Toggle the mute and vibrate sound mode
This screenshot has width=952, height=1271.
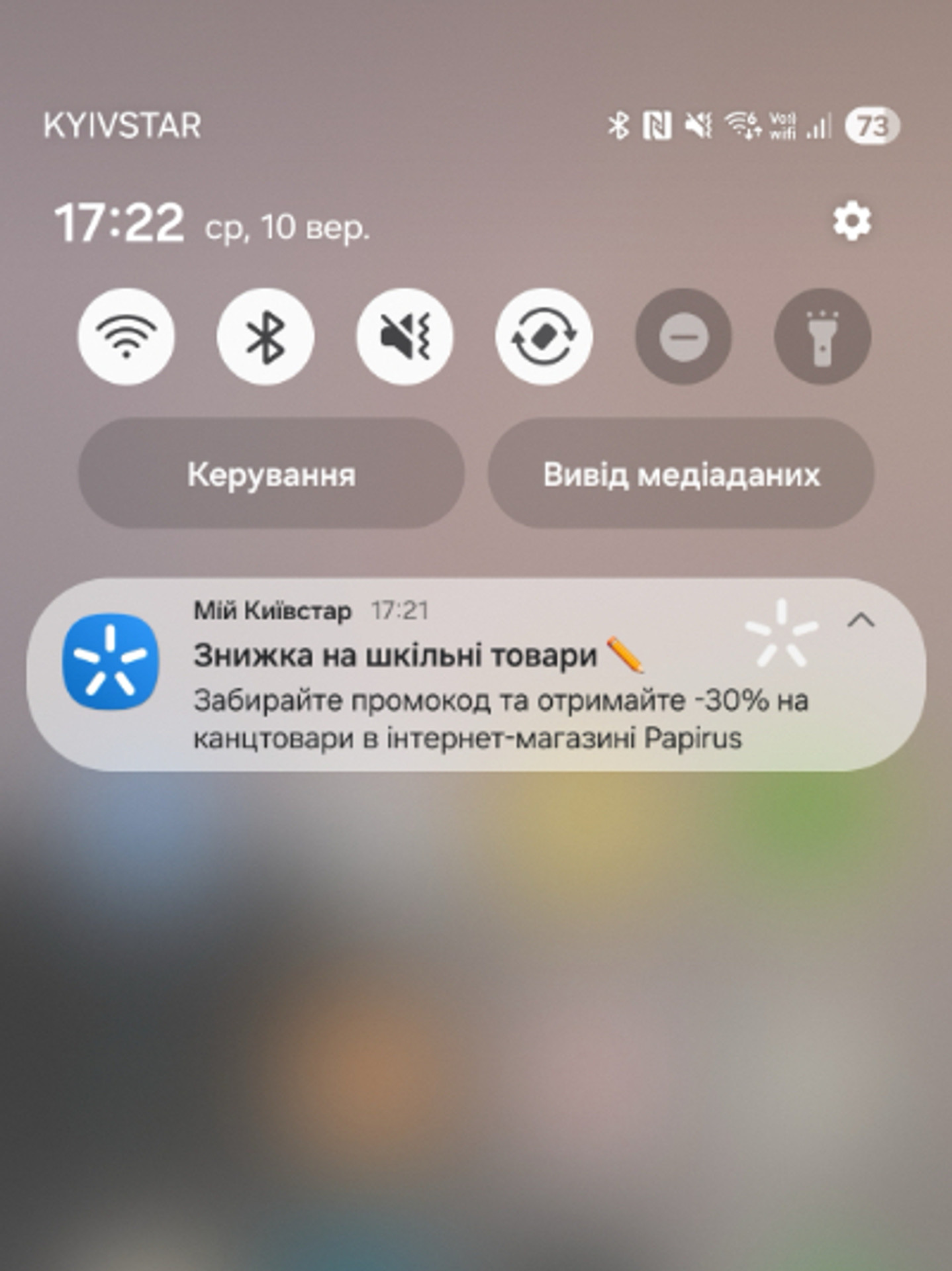pos(405,336)
